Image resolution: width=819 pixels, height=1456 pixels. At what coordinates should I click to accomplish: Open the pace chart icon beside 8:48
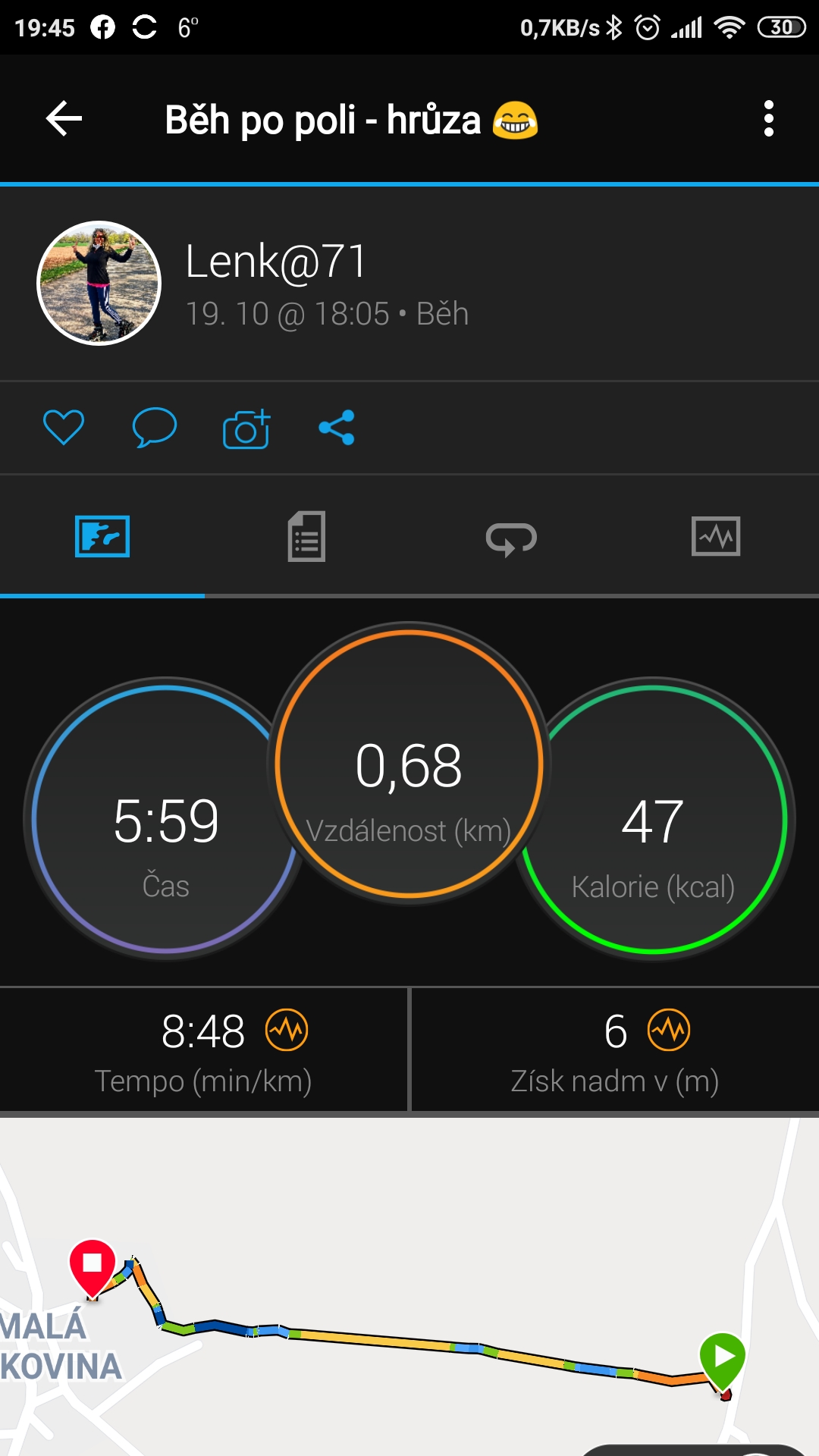[287, 1030]
